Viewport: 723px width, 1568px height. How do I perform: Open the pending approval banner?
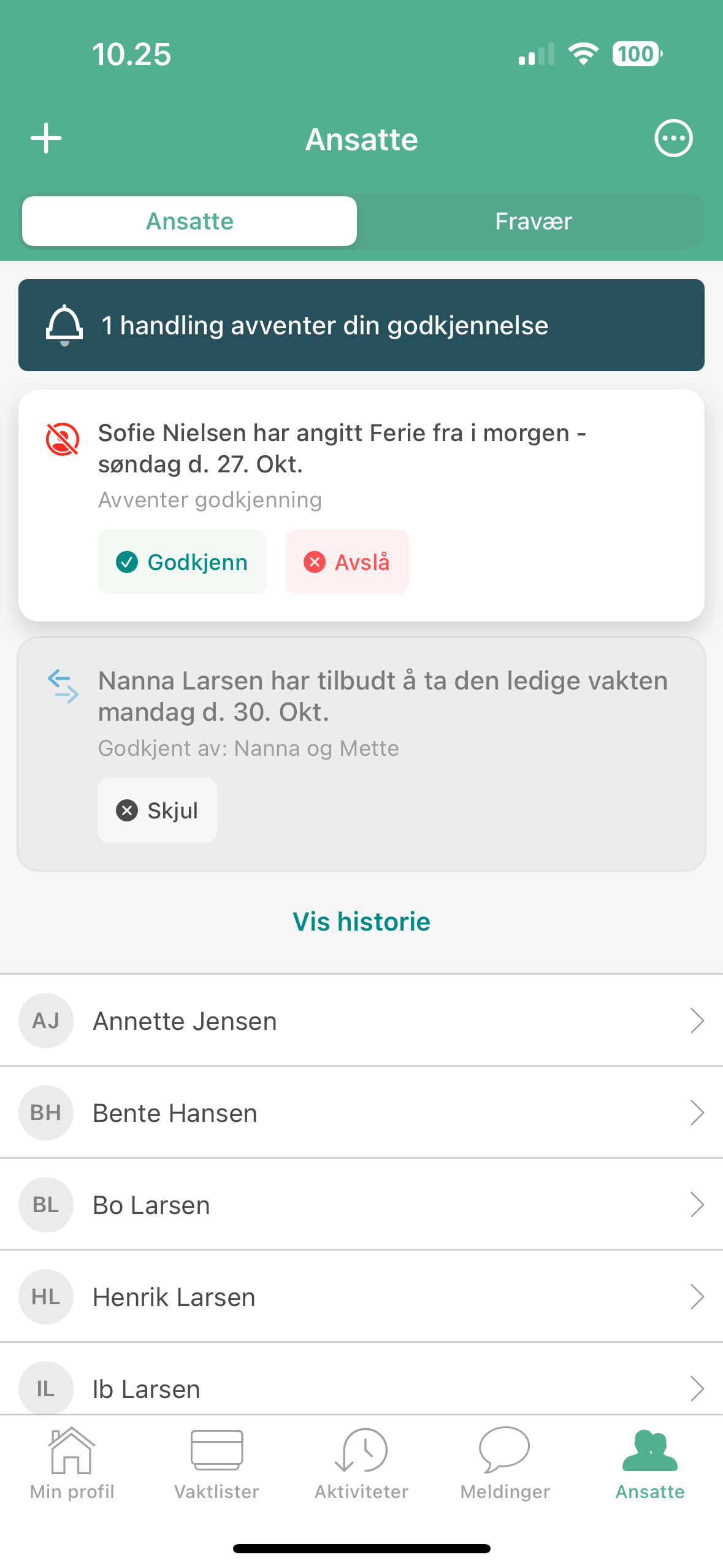tap(361, 325)
